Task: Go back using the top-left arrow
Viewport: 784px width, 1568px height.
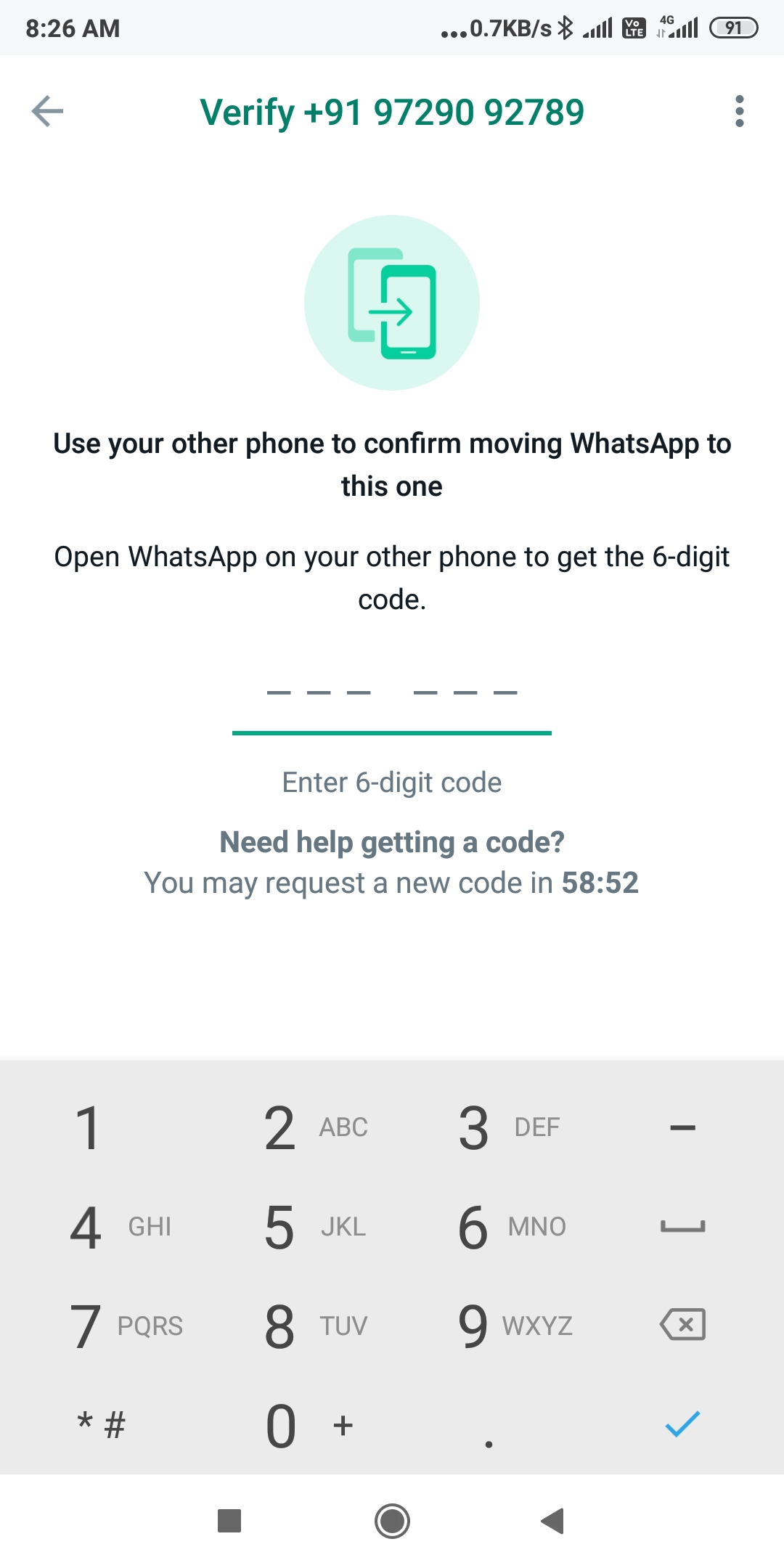Action: click(x=48, y=111)
